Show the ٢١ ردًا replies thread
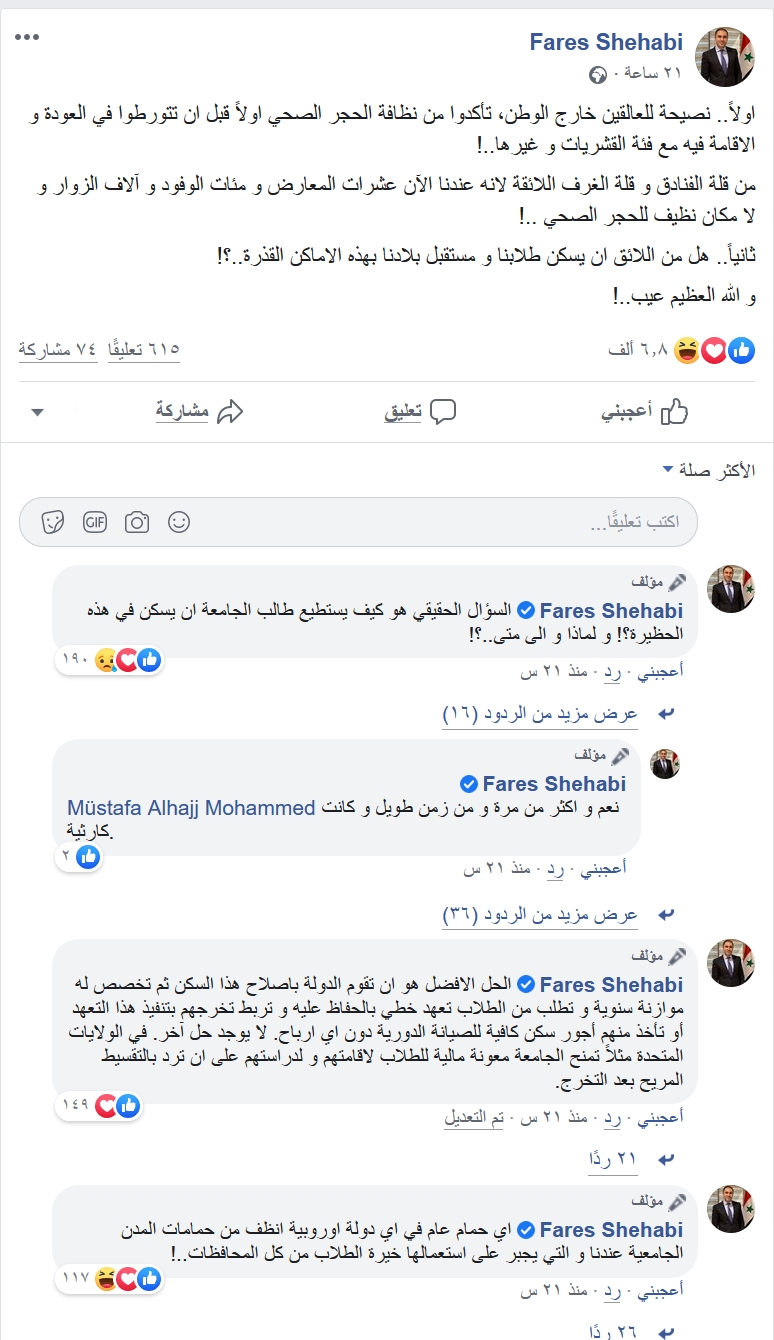This screenshot has height=1340, width=774. click(x=614, y=1158)
